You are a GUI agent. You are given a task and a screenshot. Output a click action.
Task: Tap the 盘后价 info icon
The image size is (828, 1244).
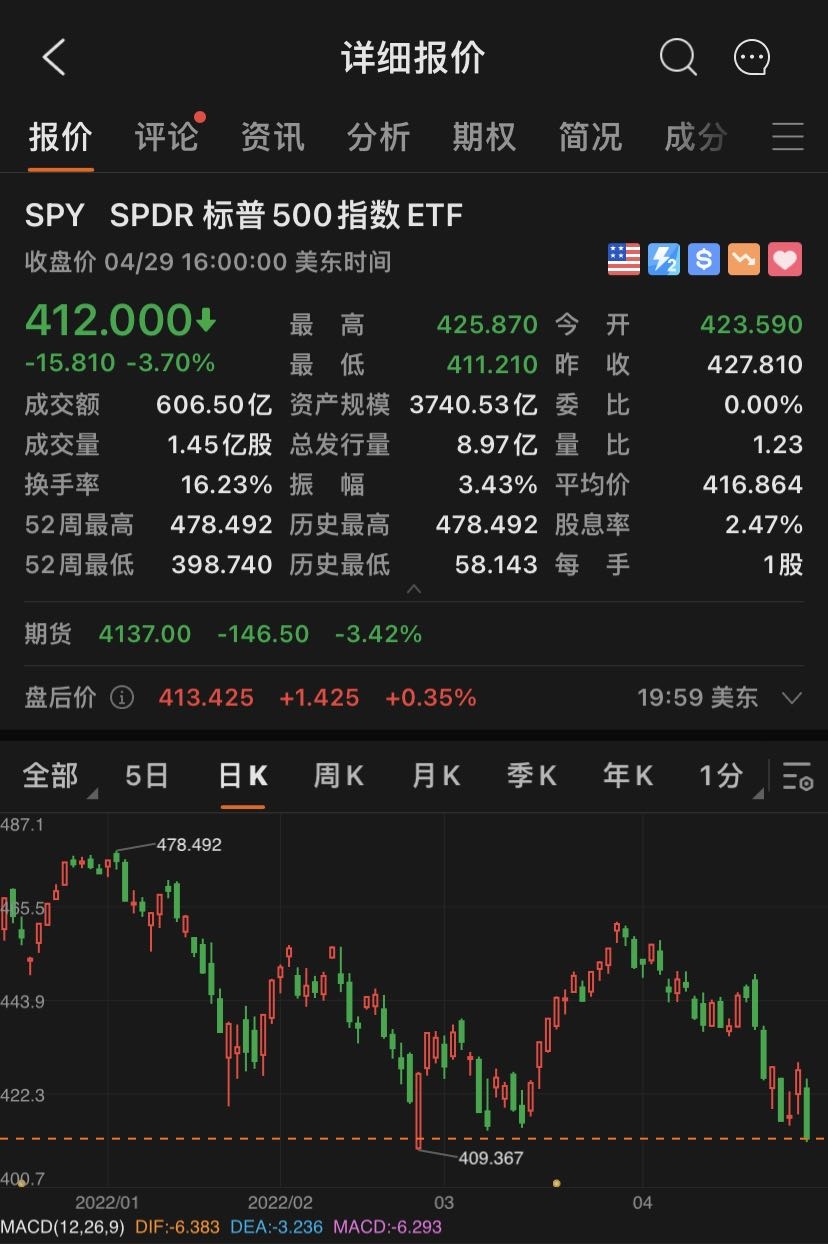(121, 697)
